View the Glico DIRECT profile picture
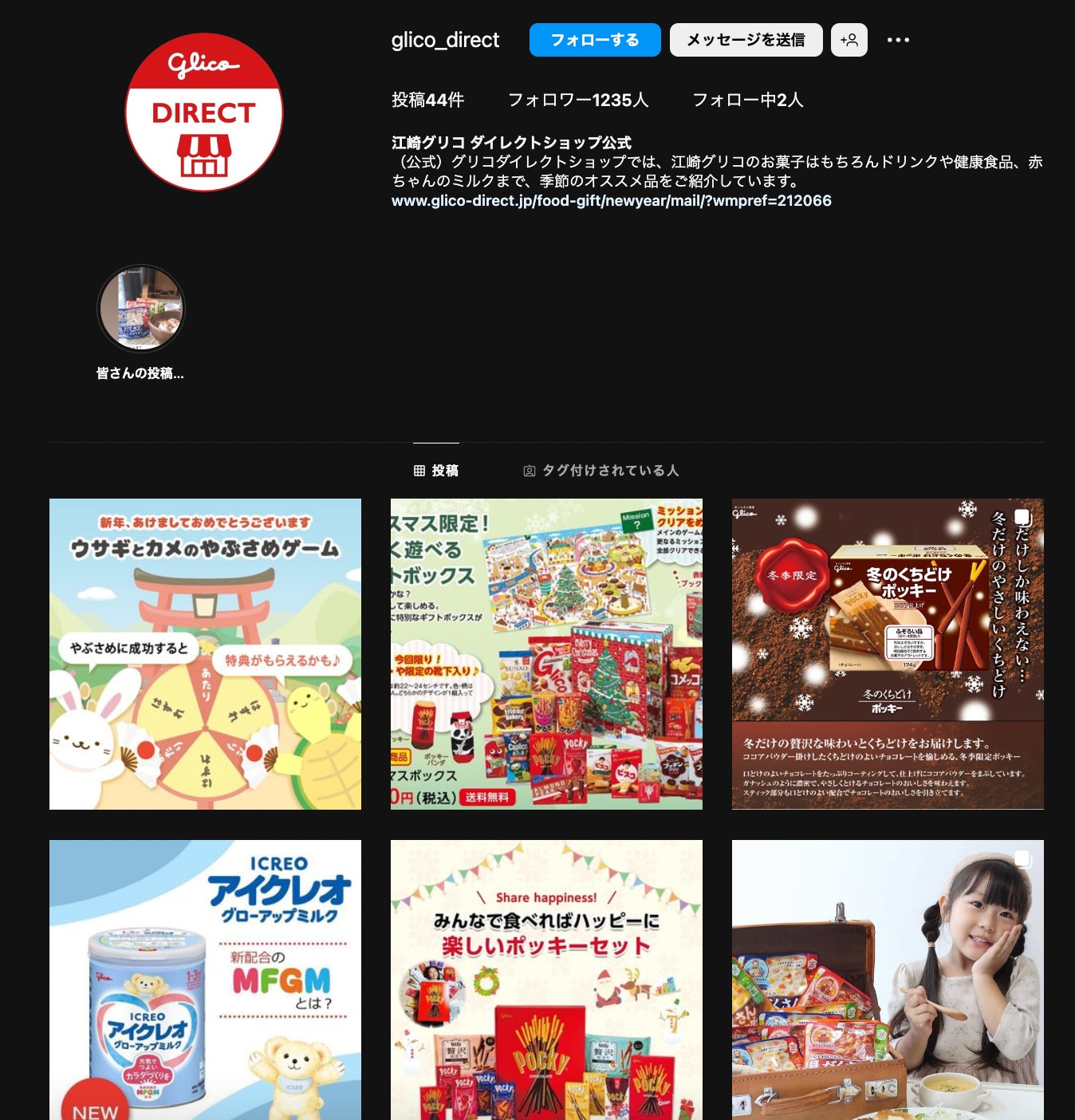1075x1120 pixels. (x=204, y=112)
